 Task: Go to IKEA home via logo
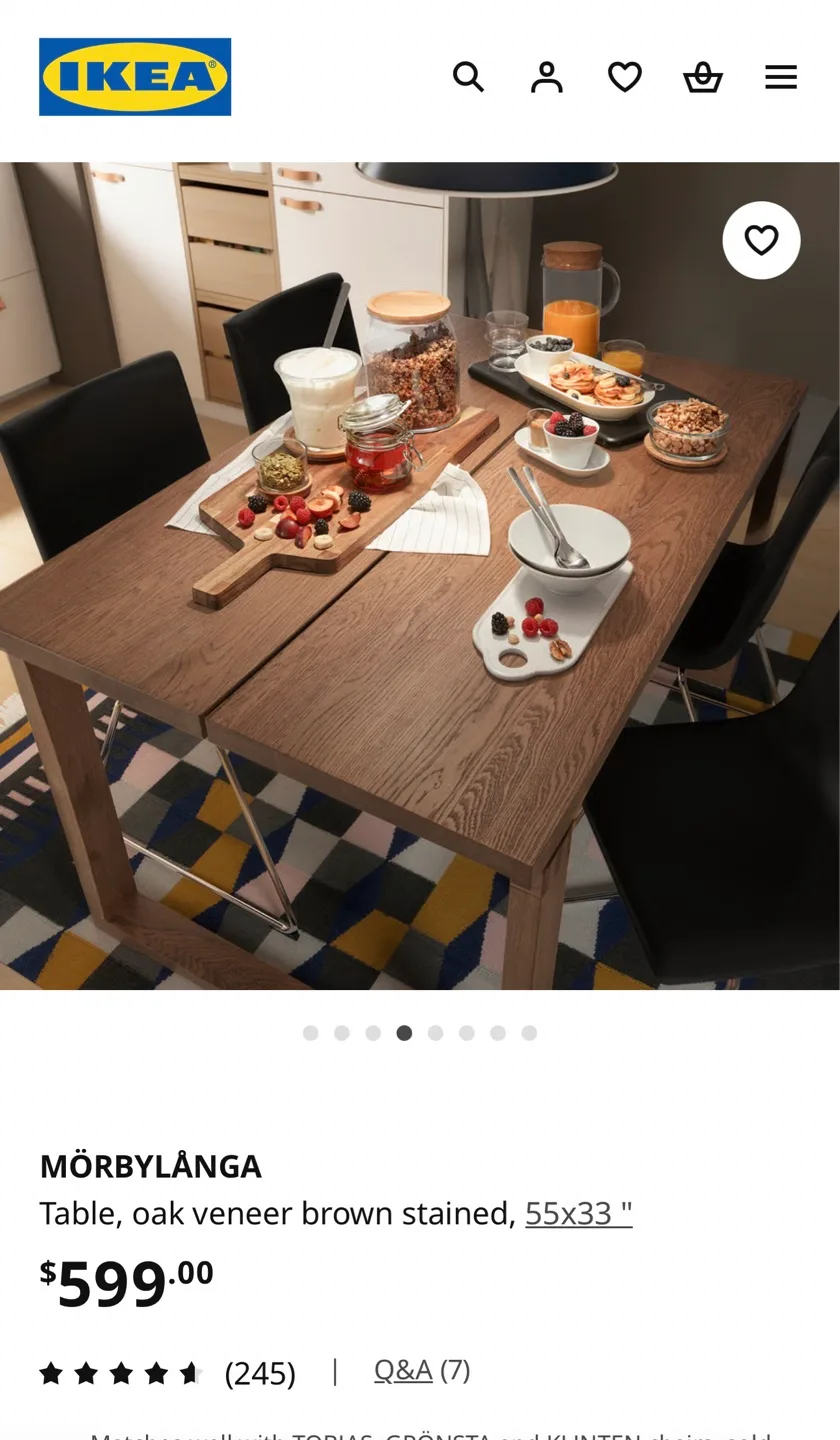[x=135, y=77]
